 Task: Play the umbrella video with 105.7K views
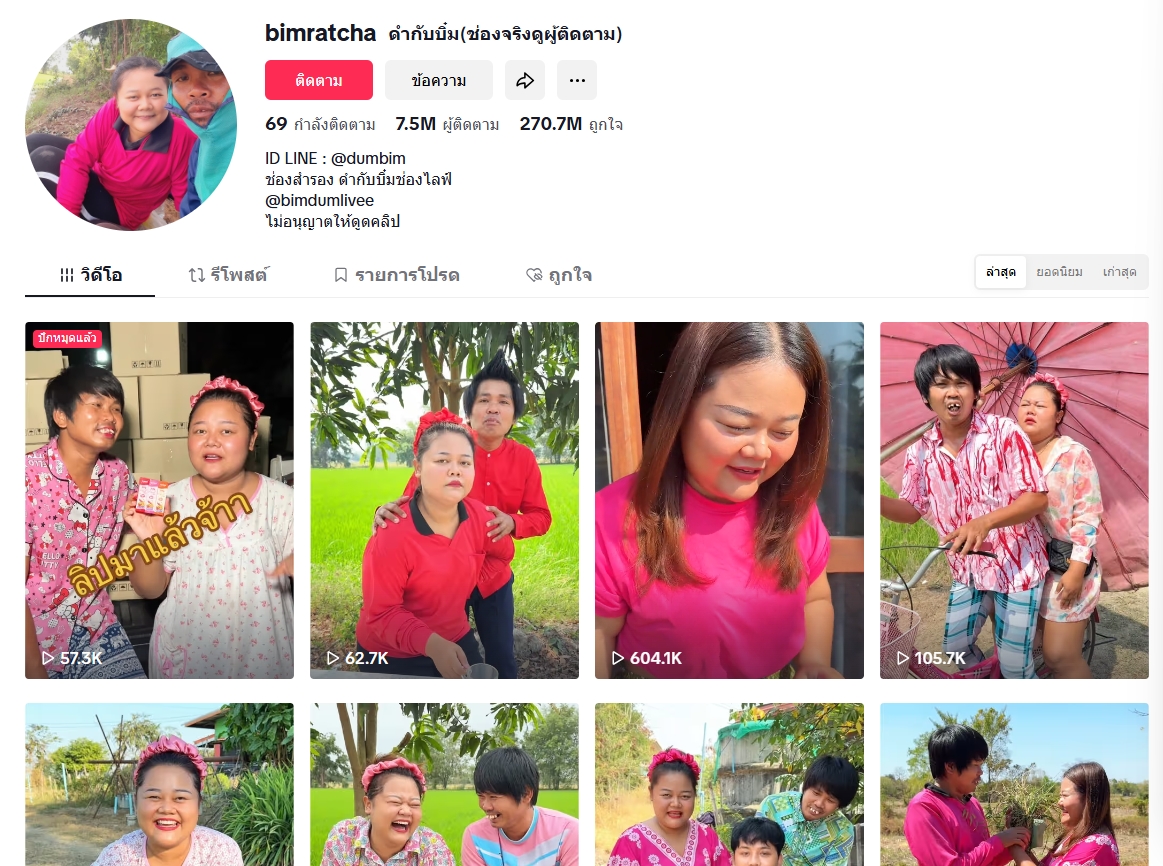click(x=1014, y=500)
